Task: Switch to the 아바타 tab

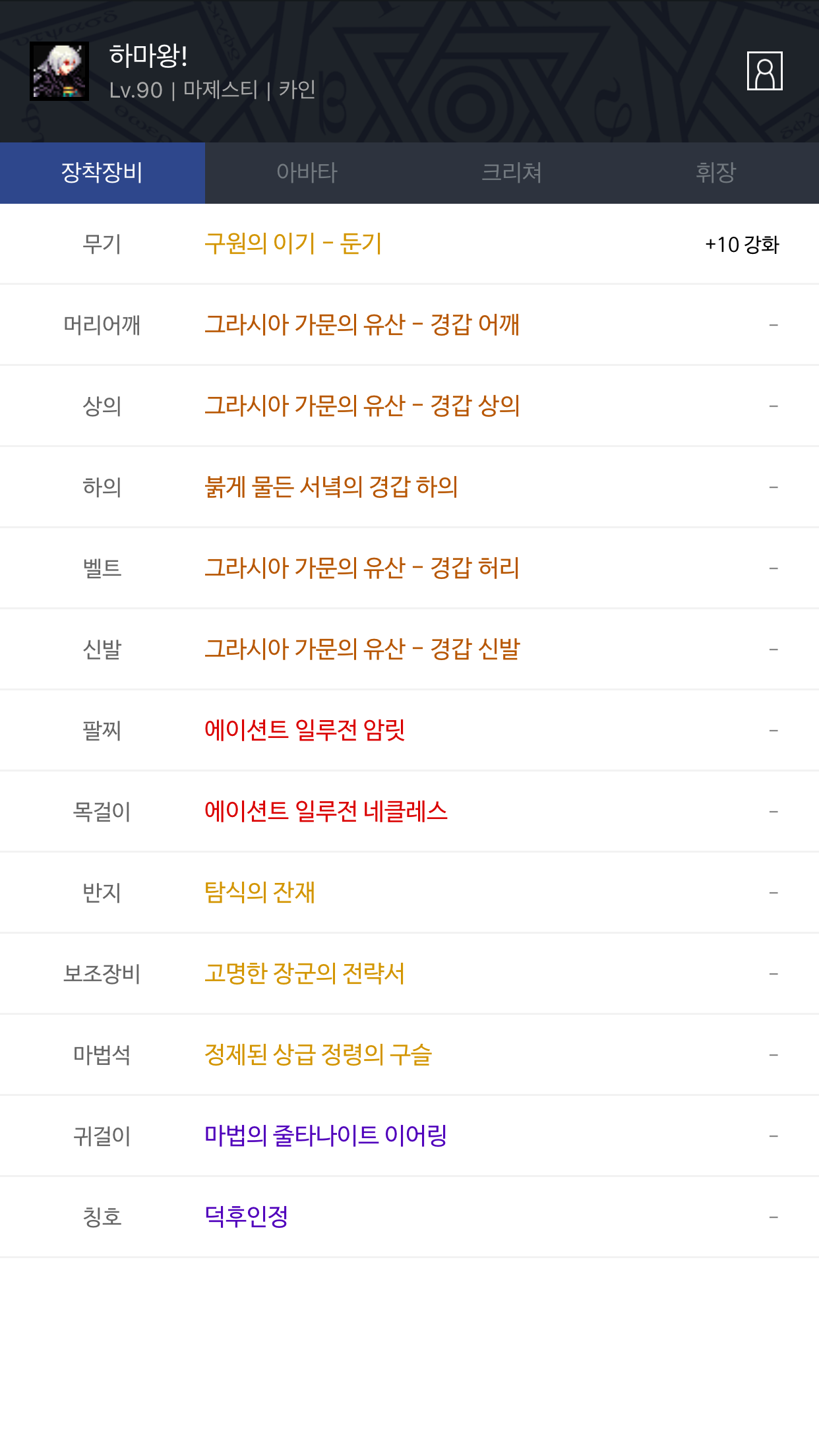Action: pos(307,173)
